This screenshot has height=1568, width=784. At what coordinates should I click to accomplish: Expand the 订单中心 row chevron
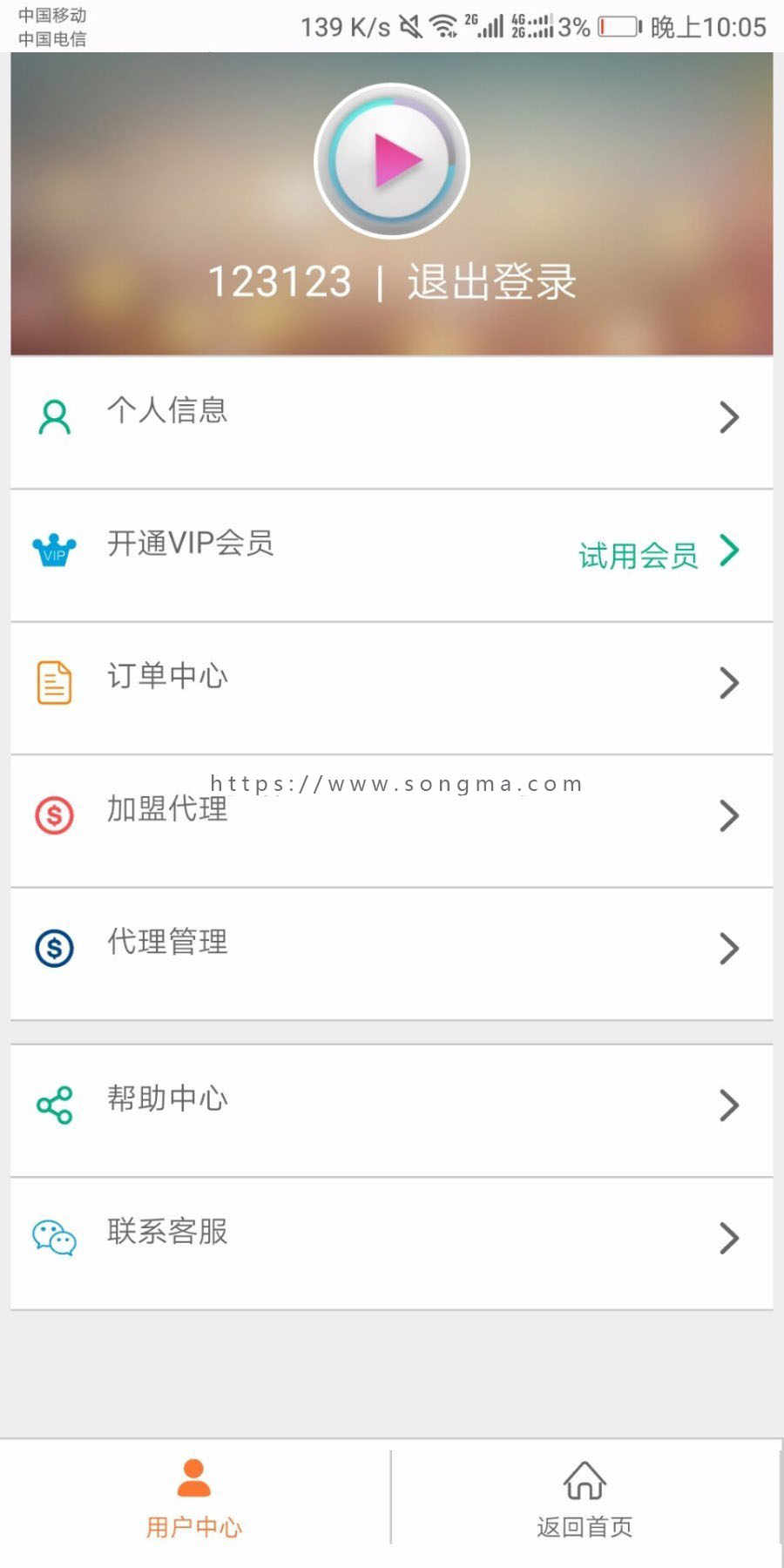(x=730, y=683)
